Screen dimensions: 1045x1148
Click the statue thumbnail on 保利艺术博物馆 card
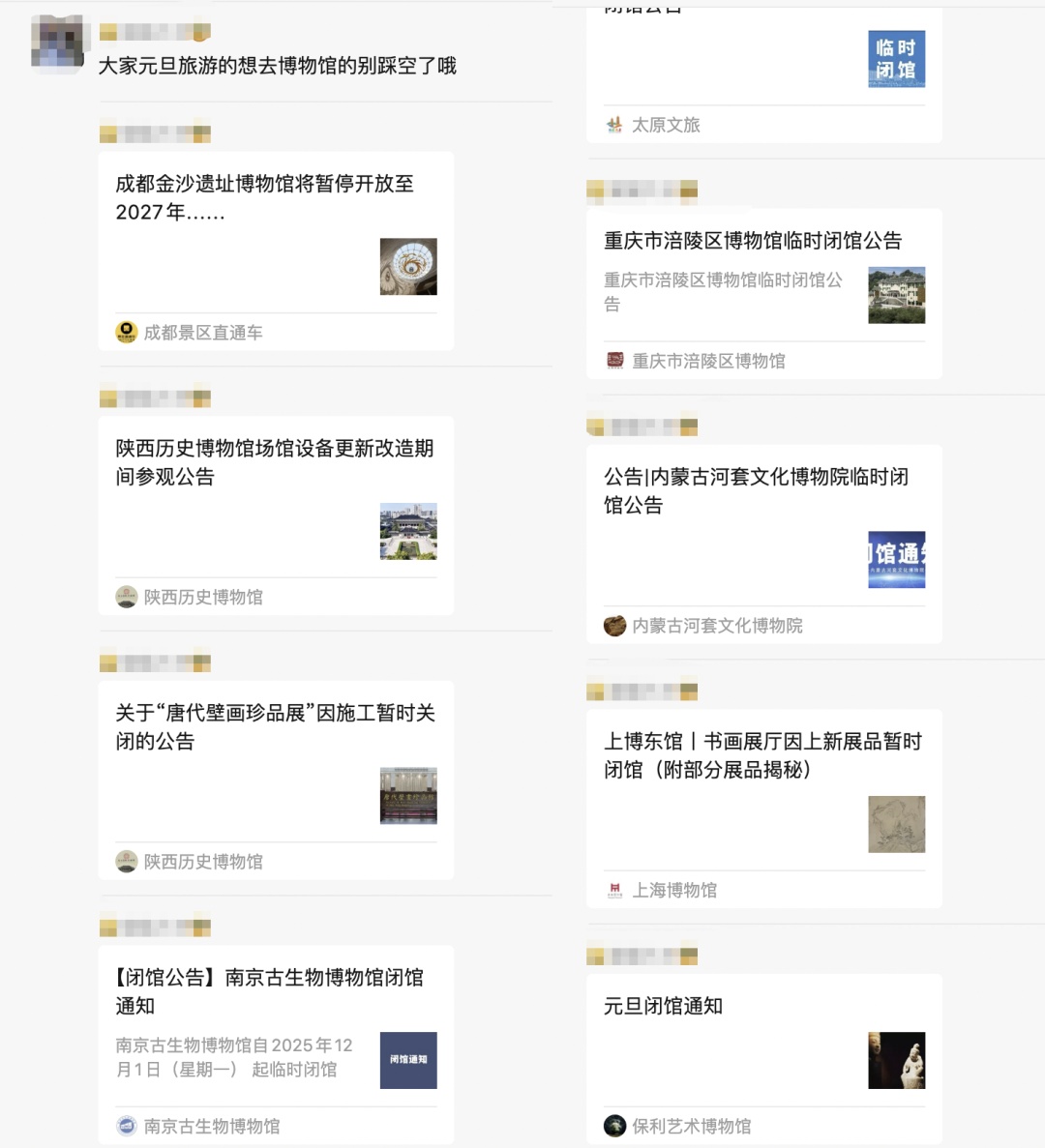896,1060
